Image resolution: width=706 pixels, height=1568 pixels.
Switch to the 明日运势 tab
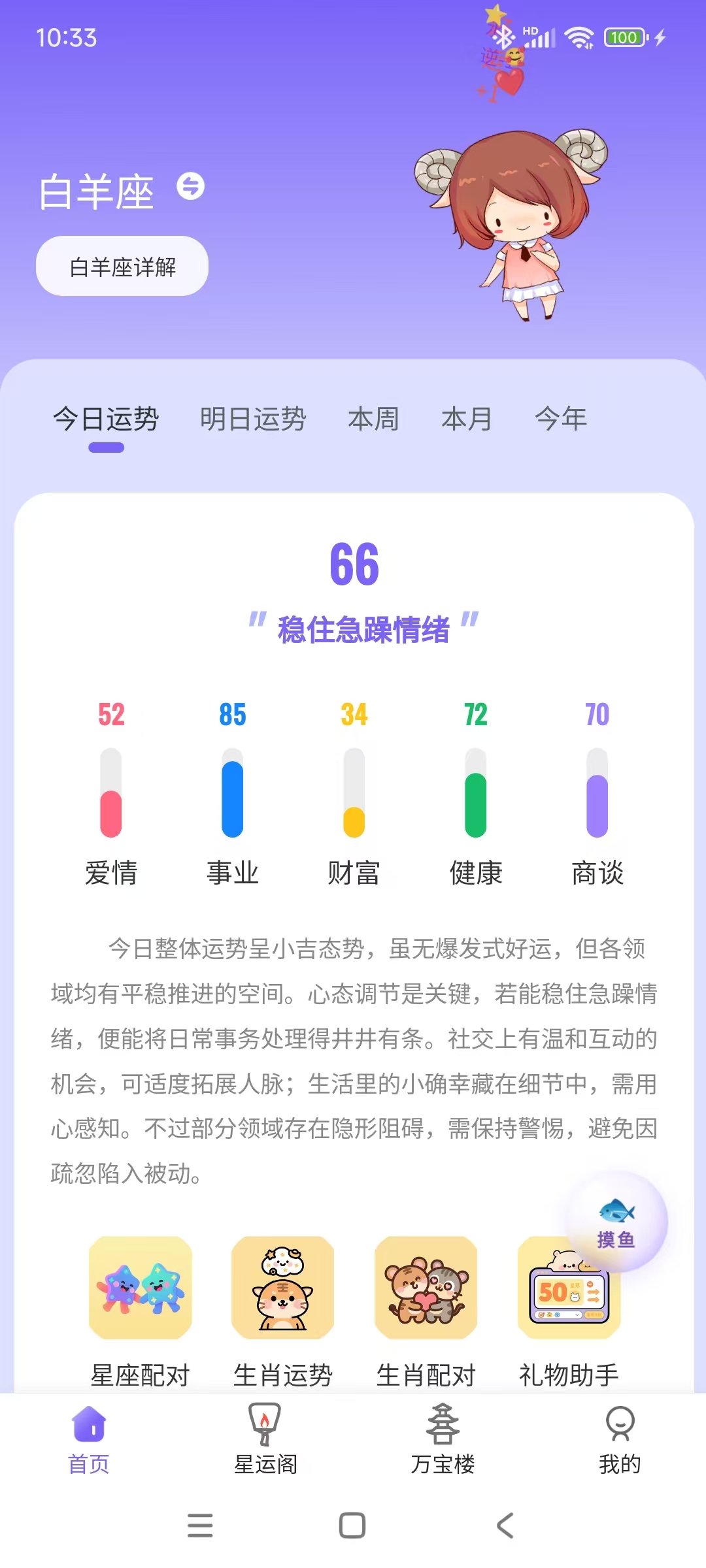pyautogui.click(x=253, y=419)
